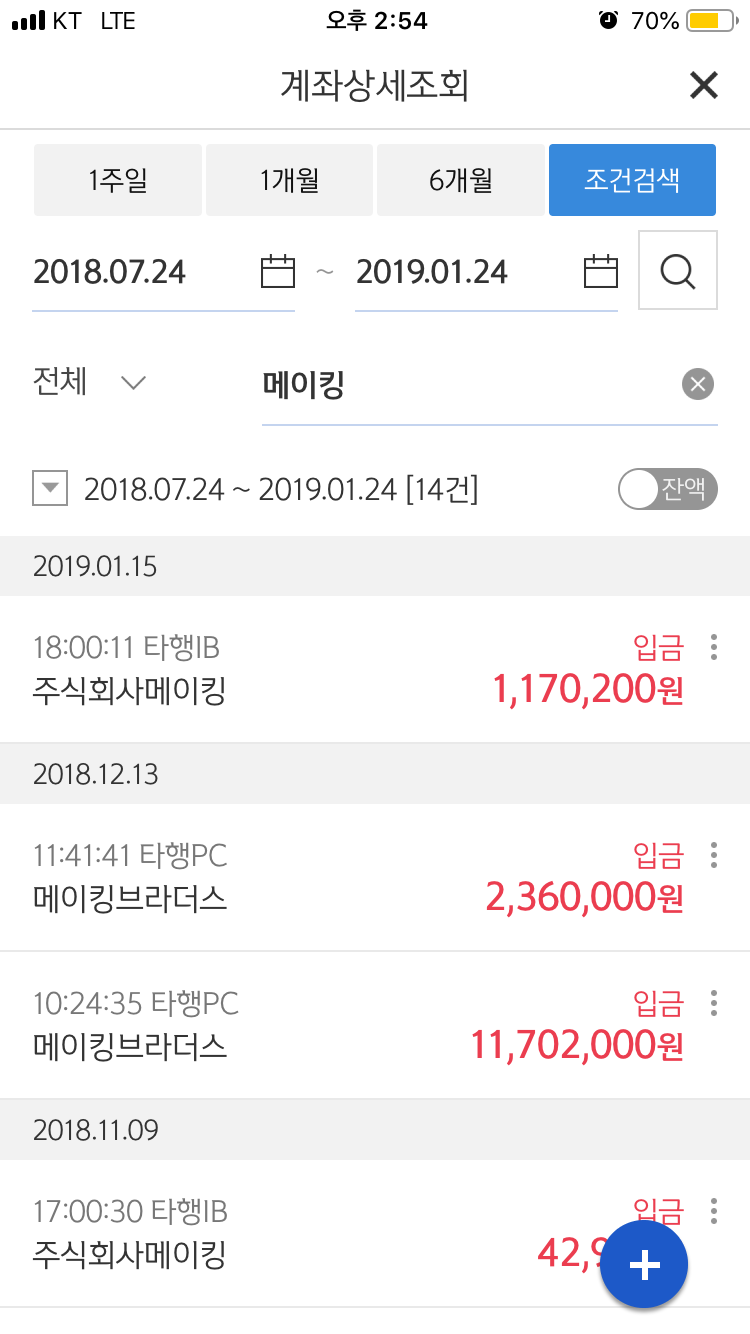
Task: Open the 2,360,000원 메이킹브라더스 transaction
Action: point(375,877)
